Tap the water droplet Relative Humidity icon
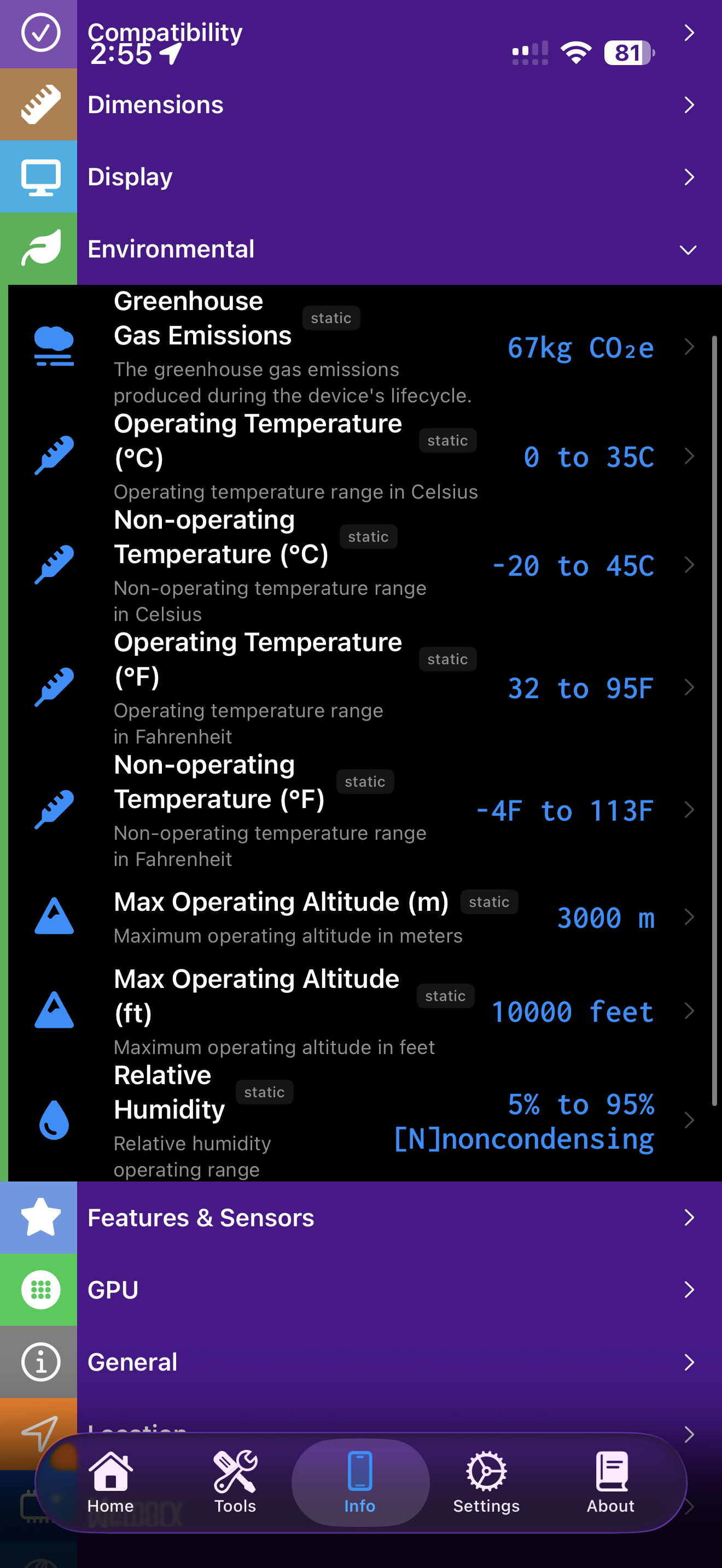722x1568 pixels. coord(54,1121)
